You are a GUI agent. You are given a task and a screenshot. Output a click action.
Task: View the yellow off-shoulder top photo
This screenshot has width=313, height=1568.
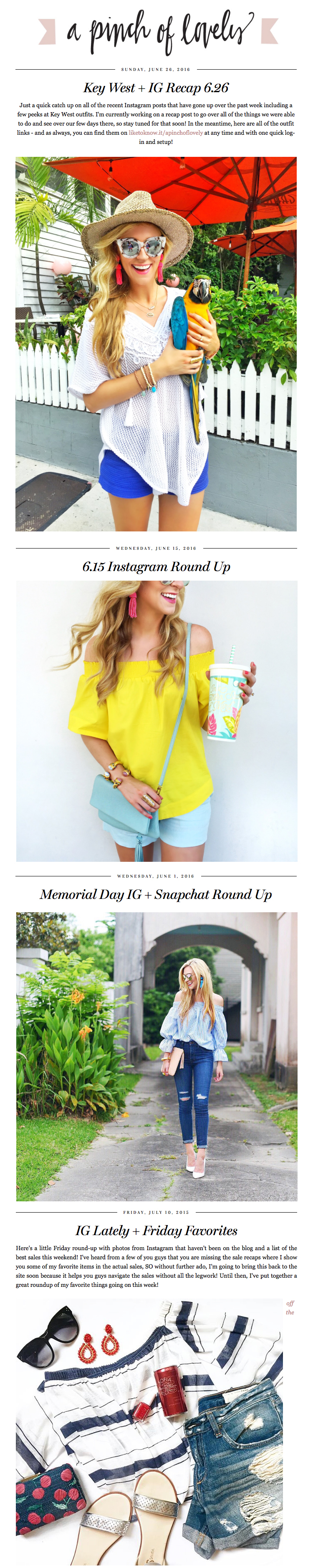pos(156,721)
